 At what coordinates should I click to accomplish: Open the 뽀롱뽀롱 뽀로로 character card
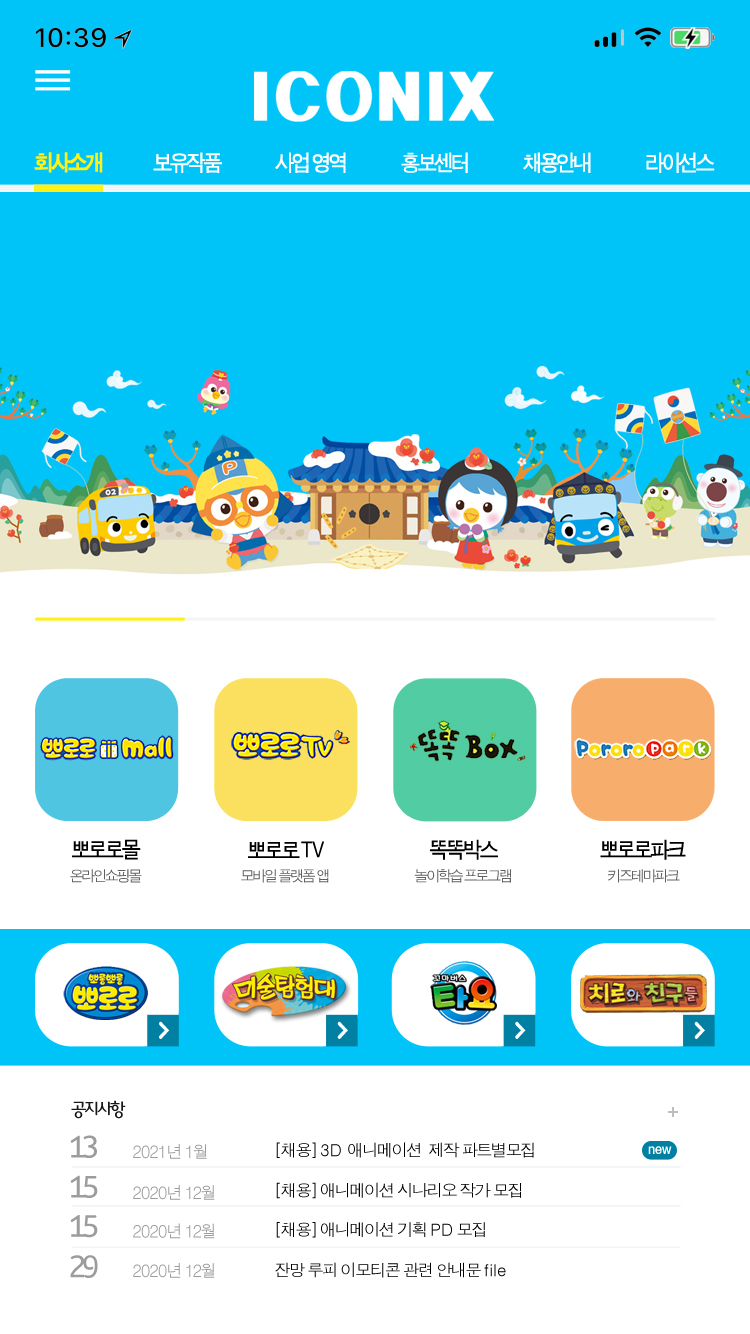coord(107,994)
